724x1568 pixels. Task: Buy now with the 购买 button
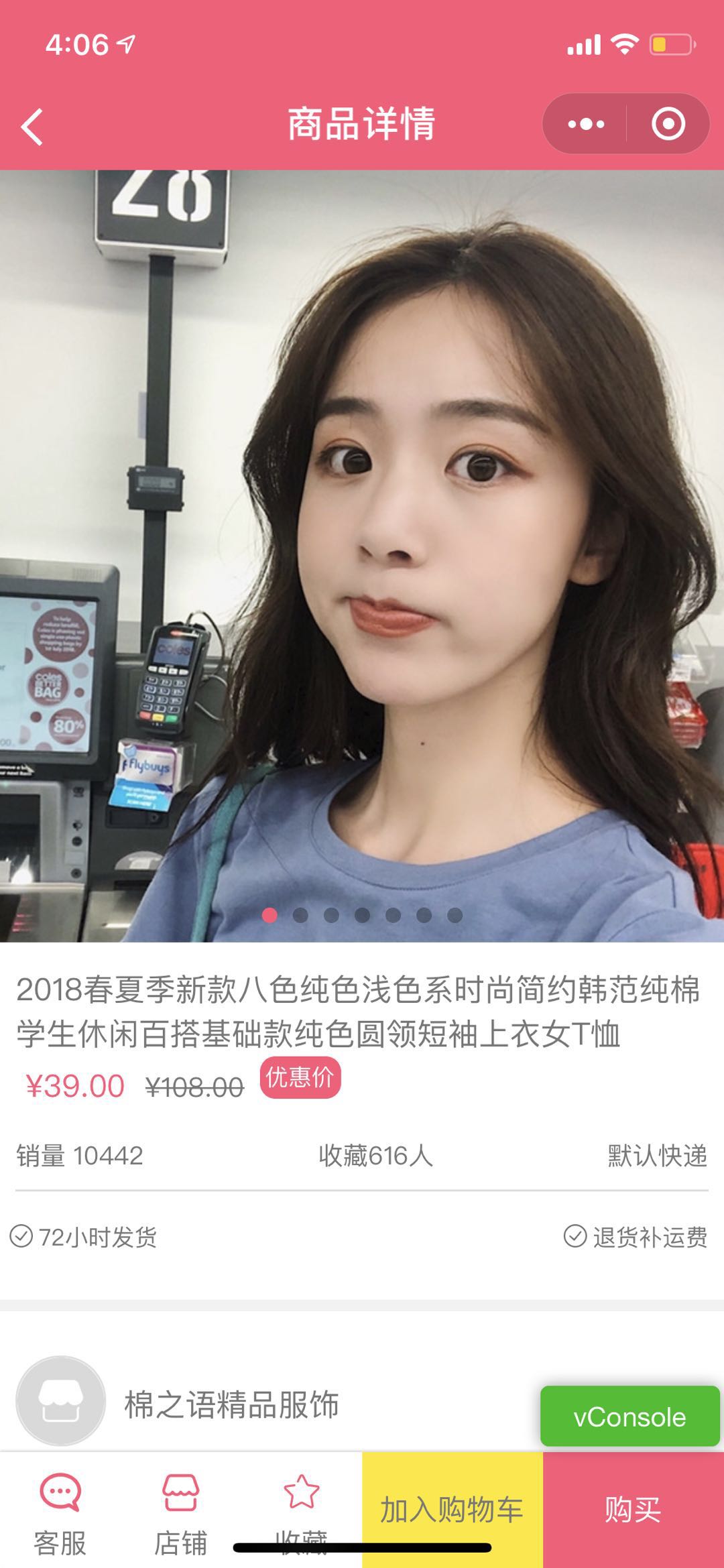pyautogui.click(x=633, y=1510)
